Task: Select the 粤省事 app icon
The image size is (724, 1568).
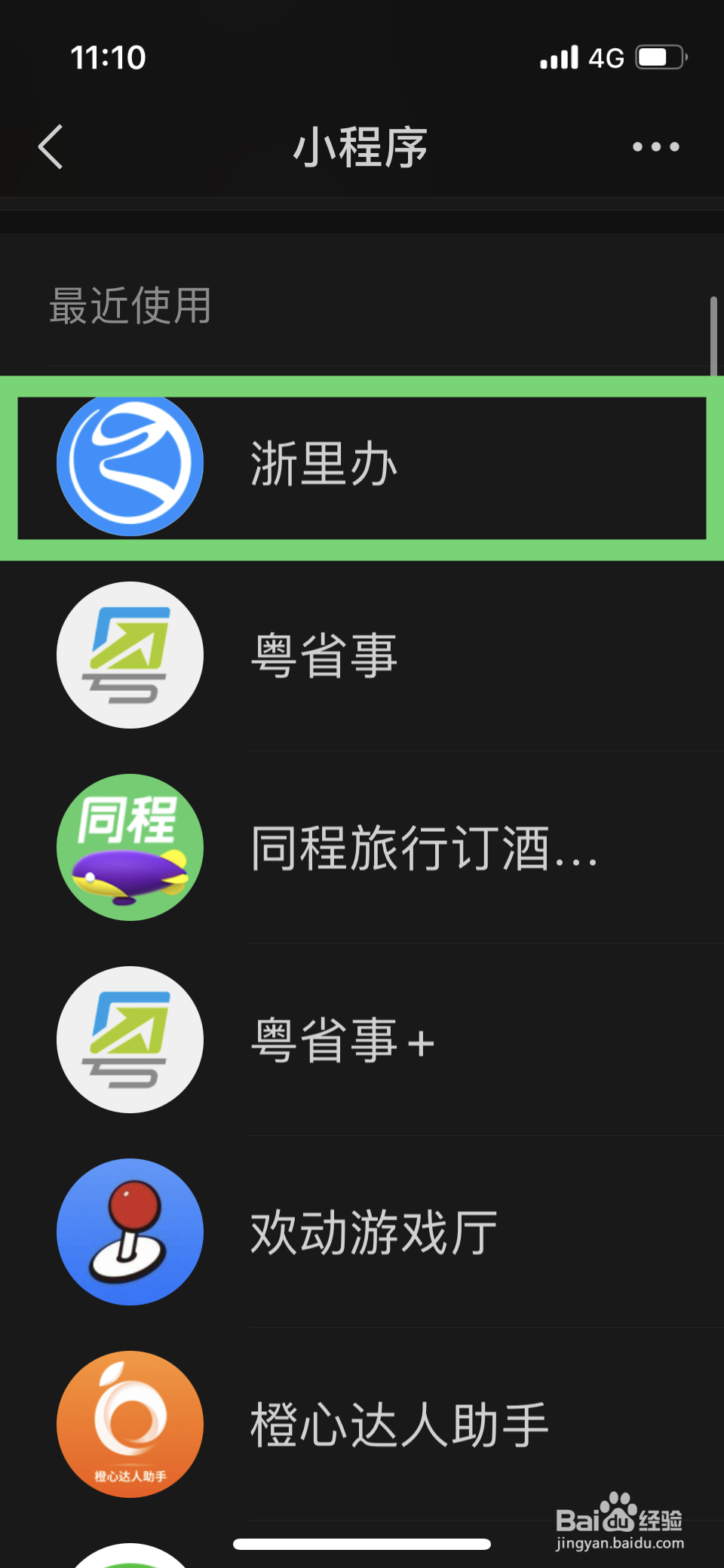Action: tap(129, 656)
